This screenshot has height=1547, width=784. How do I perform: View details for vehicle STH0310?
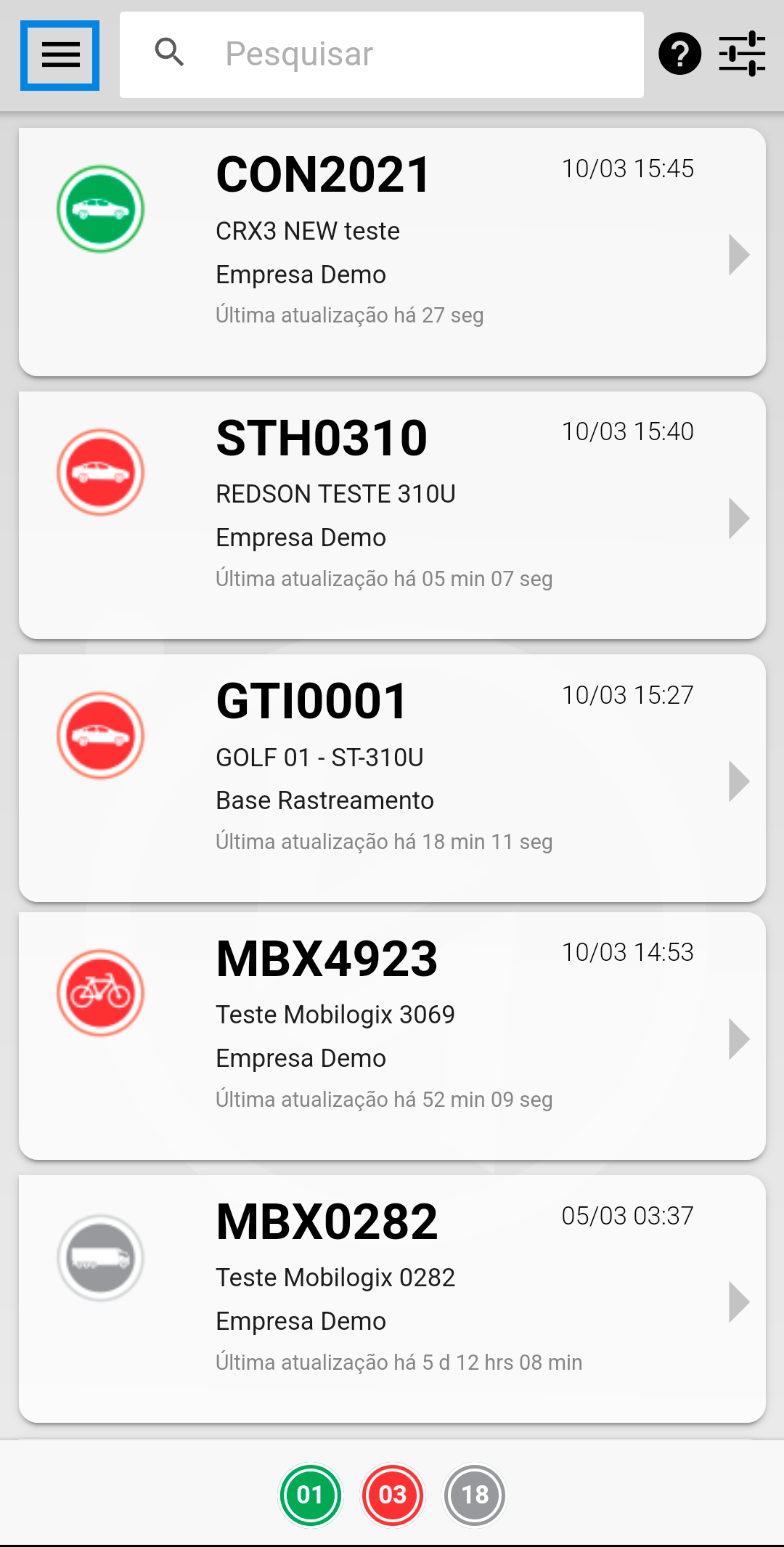(x=392, y=516)
